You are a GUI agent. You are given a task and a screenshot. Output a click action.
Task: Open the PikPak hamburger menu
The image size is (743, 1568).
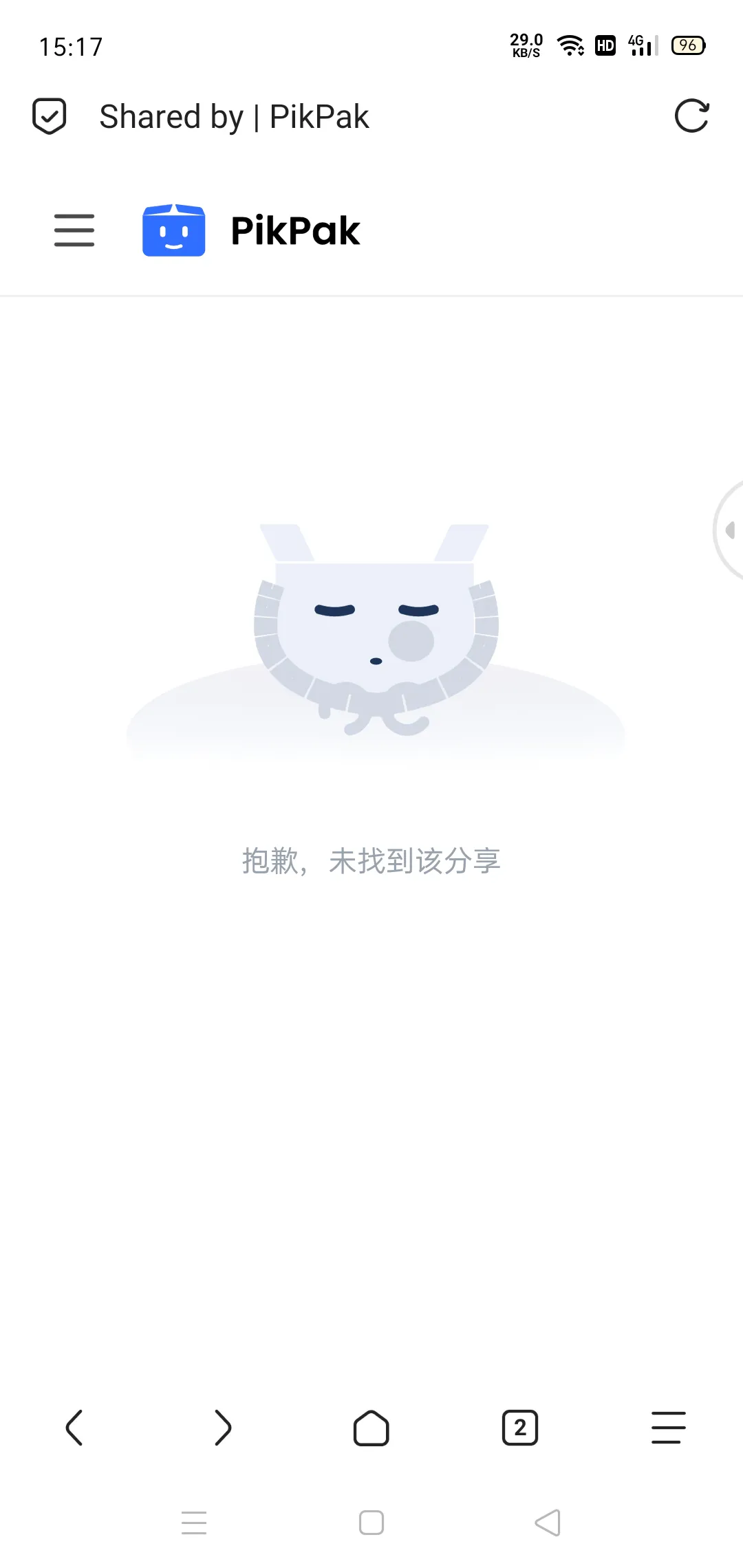[x=74, y=230]
